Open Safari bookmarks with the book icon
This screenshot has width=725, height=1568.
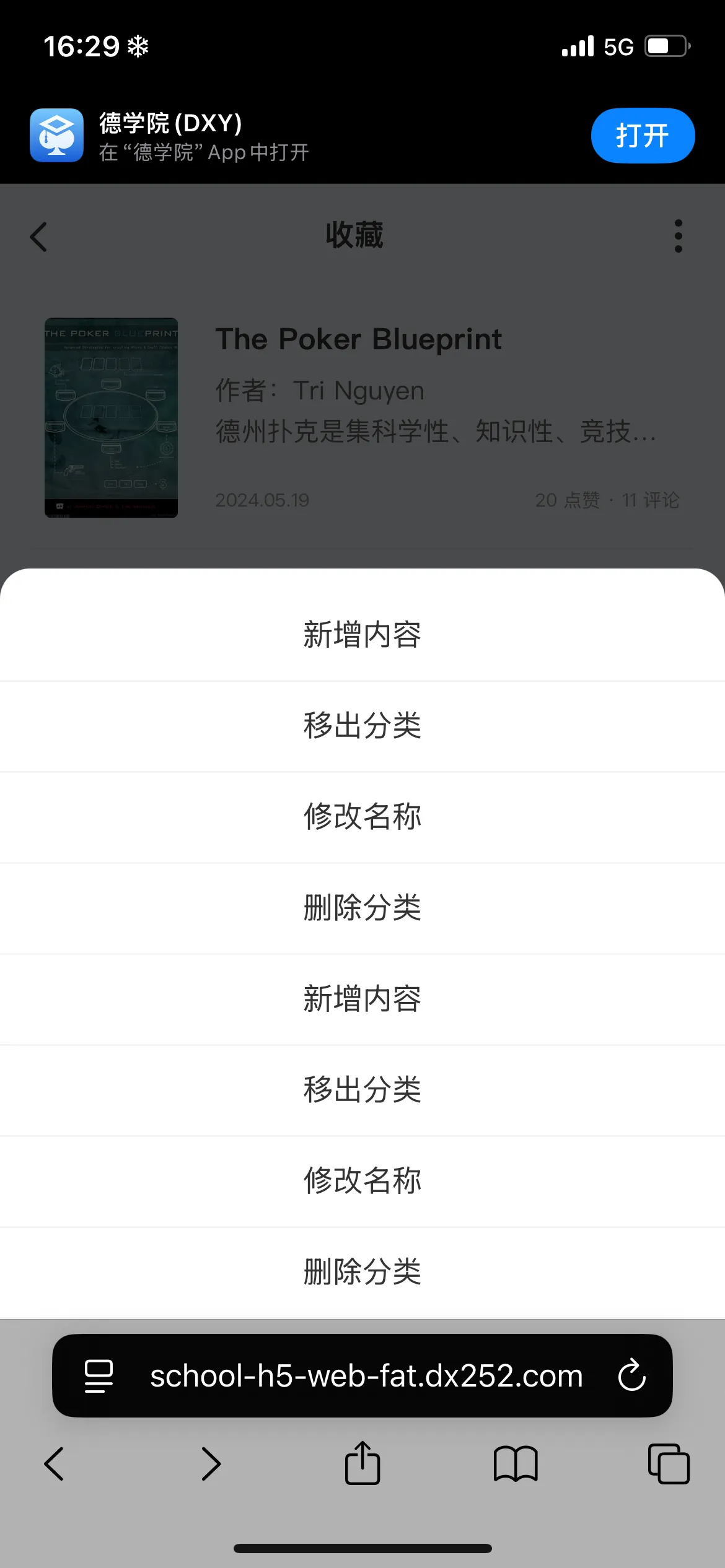(516, 1464)
